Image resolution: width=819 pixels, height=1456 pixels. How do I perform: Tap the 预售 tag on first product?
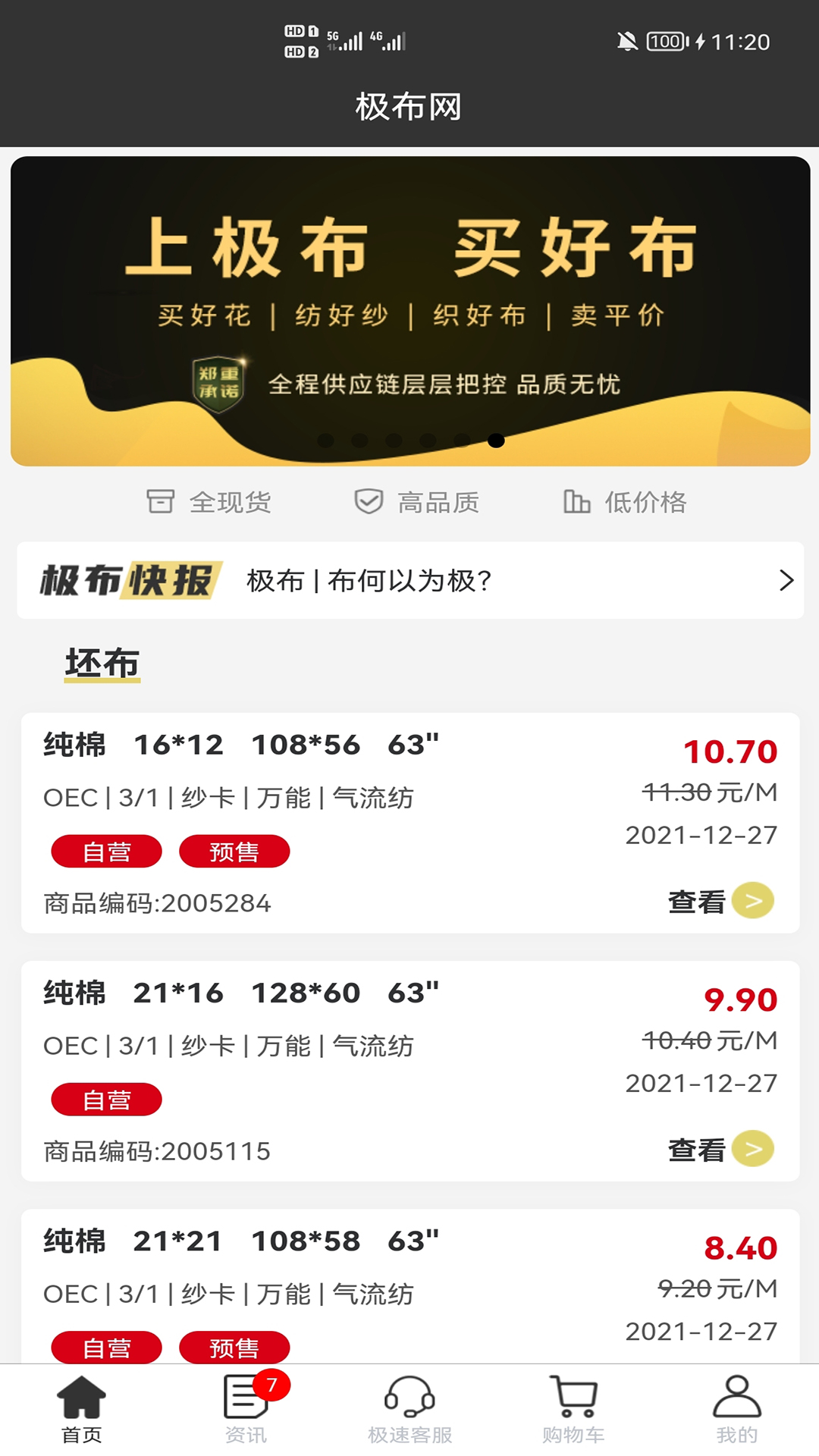click(234, 851)
